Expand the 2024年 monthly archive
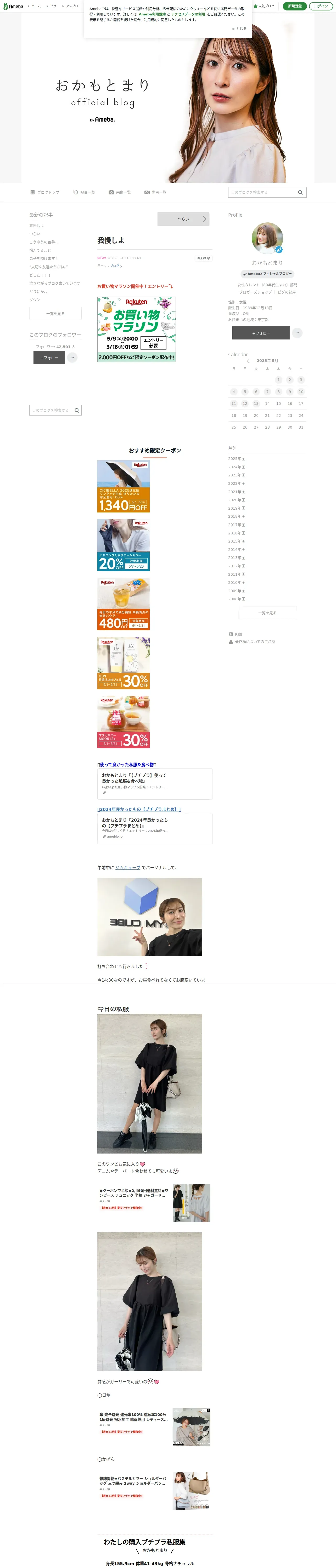This screenshot has height=1568, width=336. pyautogui.click(x=237, y=467)
